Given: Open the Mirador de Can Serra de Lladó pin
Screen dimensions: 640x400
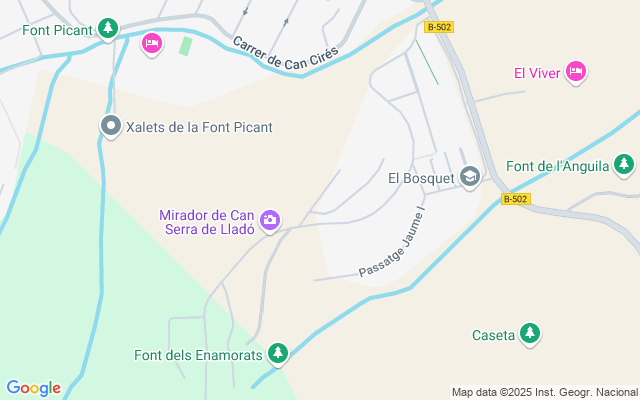Looking at the screenshot, I should 270,221.
